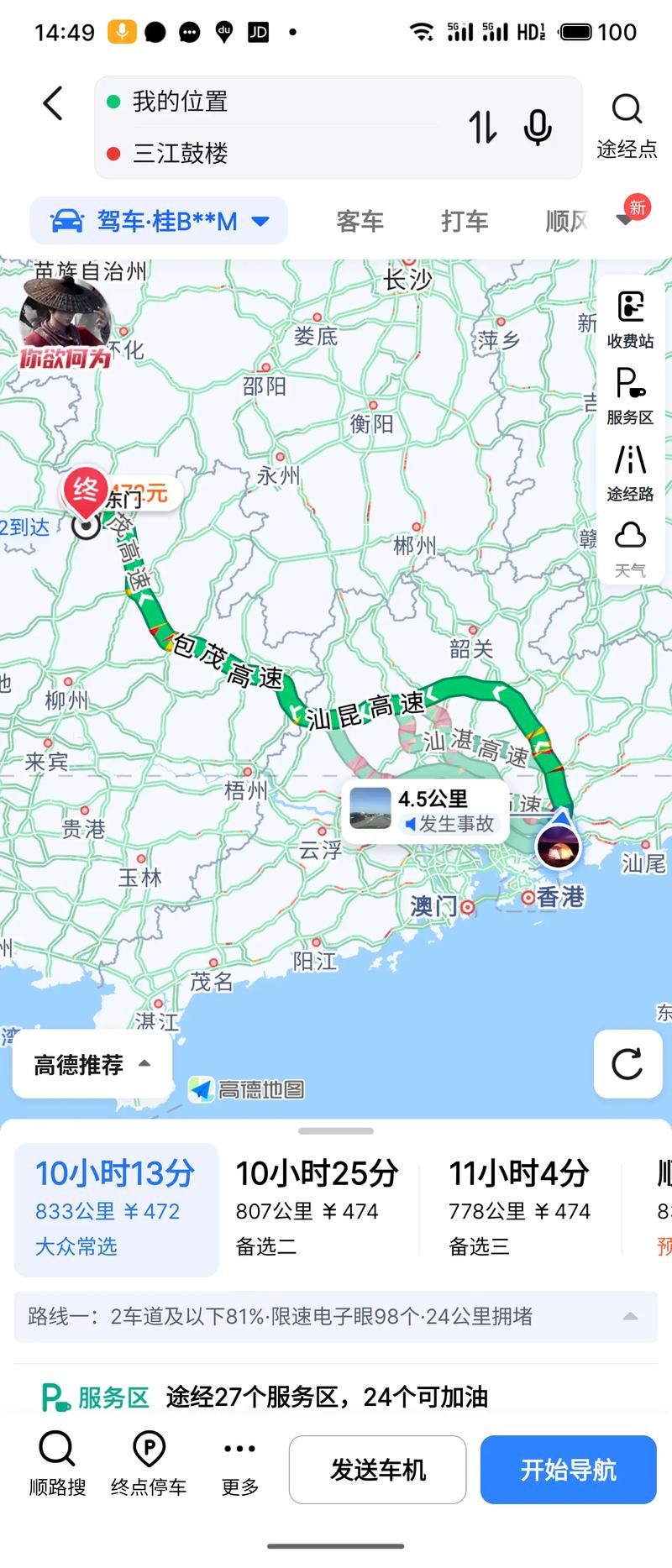This screenshot has width=672, height=1568.
Task: Refresh routes with the reload icon
Action: (627, 1065)
